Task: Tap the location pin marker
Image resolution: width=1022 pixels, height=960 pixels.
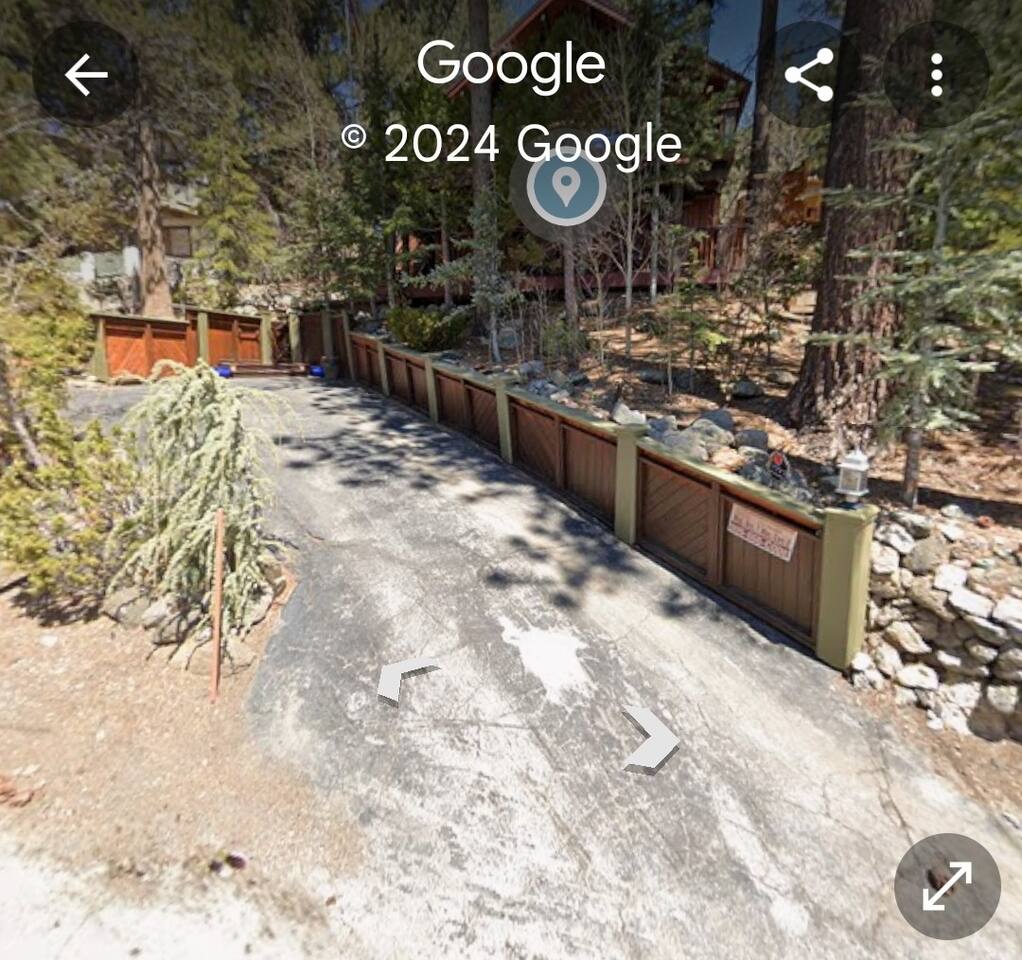Action: click(x=566, y=187)
